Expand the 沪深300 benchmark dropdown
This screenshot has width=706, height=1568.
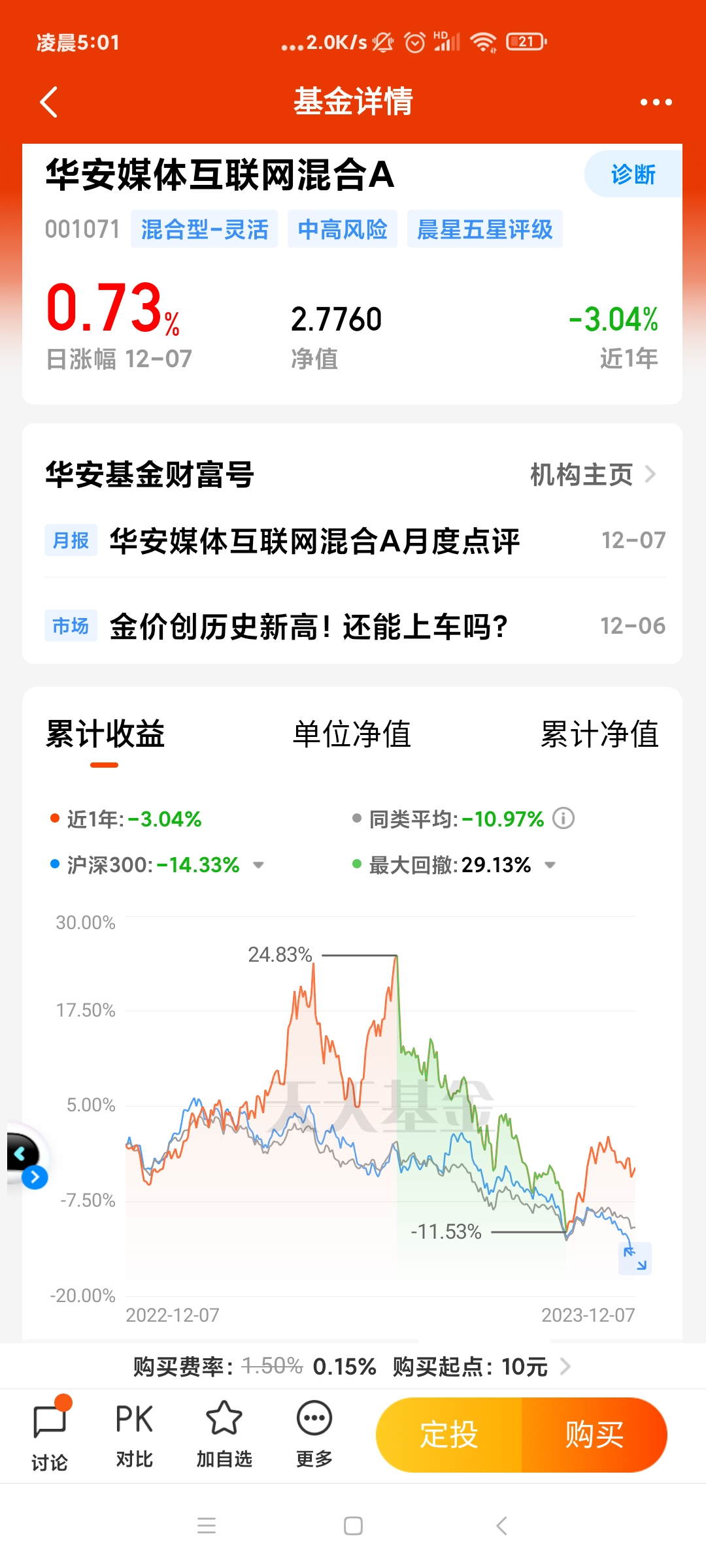tap(259, 865)
